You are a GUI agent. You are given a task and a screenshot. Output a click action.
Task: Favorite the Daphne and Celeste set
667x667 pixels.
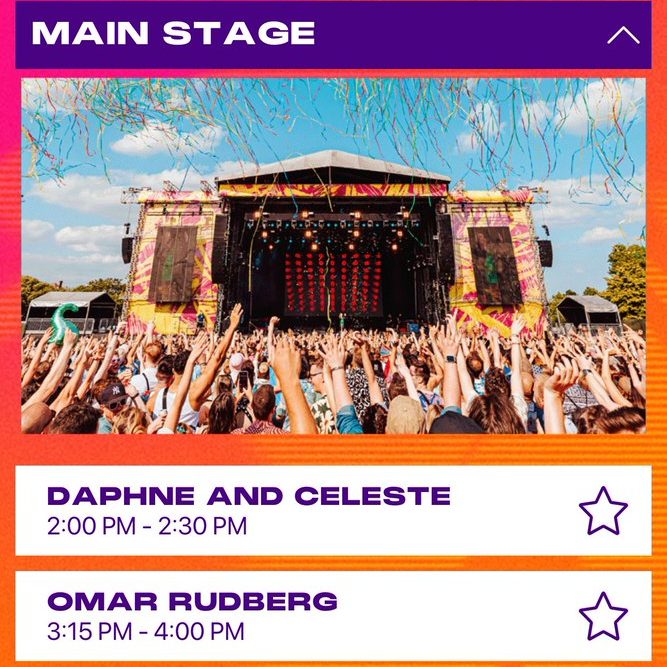603,510
